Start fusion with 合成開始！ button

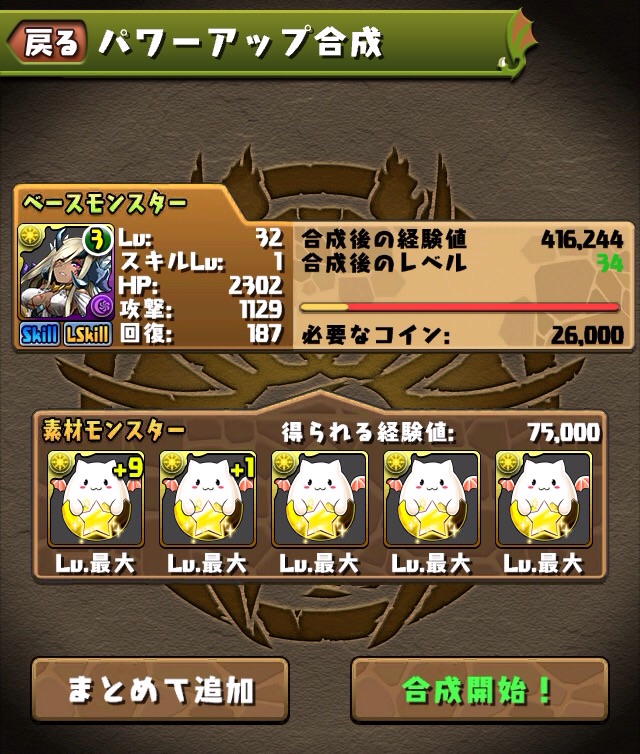click(x=478, y=690)
